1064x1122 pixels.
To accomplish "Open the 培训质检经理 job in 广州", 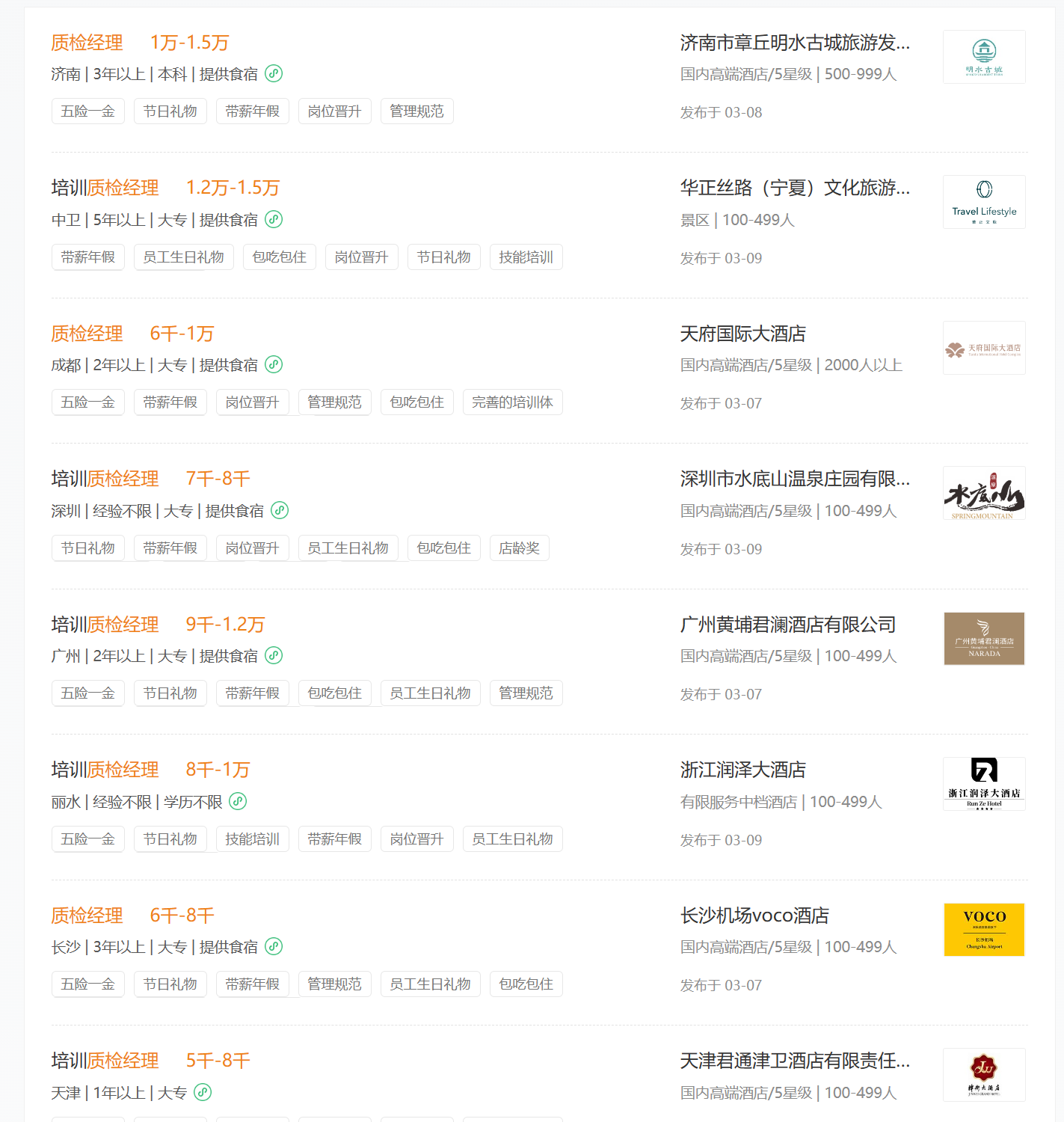I will point(105,625).
